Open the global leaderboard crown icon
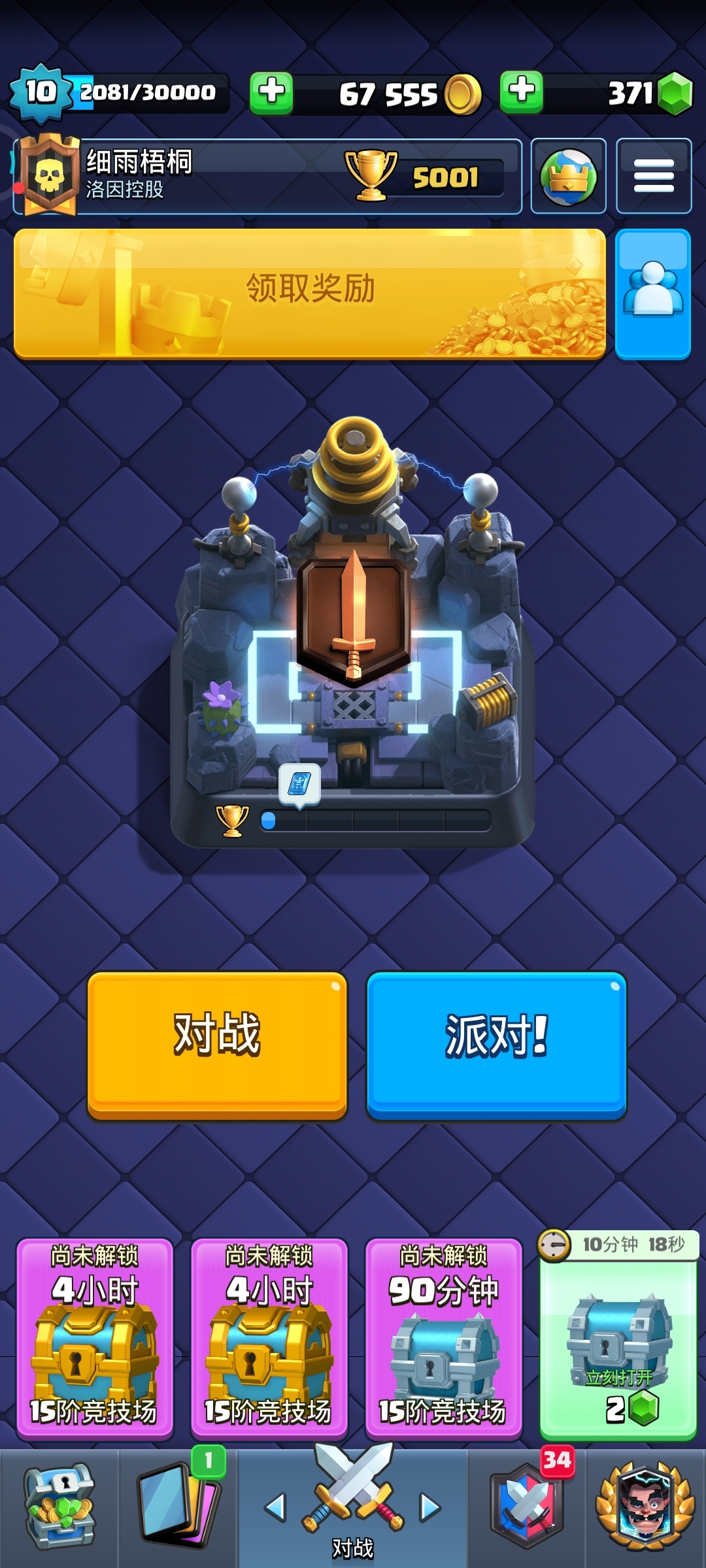Screen dimensions: 706x1568 coord(568,176)
